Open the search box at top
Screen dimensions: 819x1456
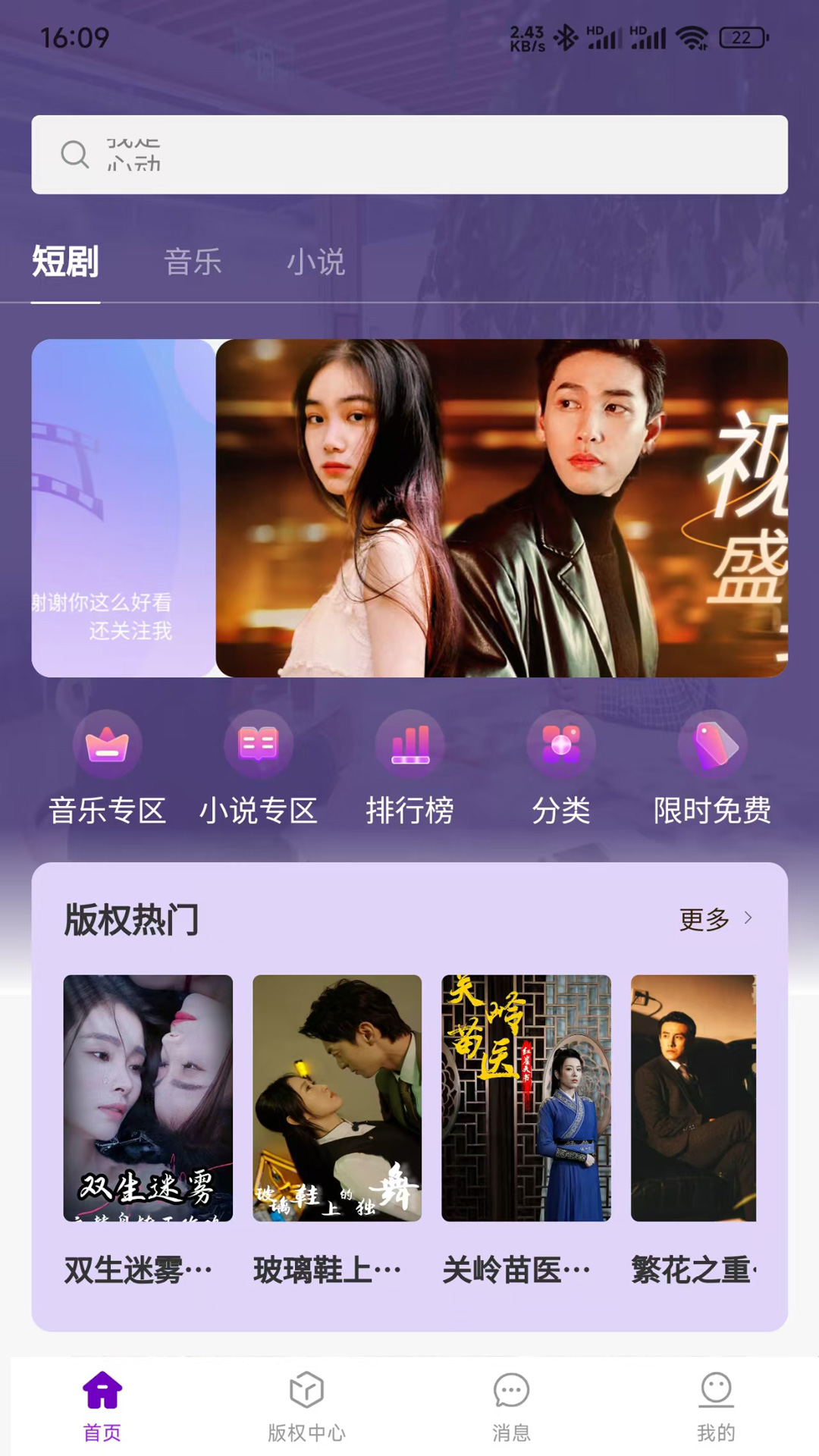coord(409,155)
